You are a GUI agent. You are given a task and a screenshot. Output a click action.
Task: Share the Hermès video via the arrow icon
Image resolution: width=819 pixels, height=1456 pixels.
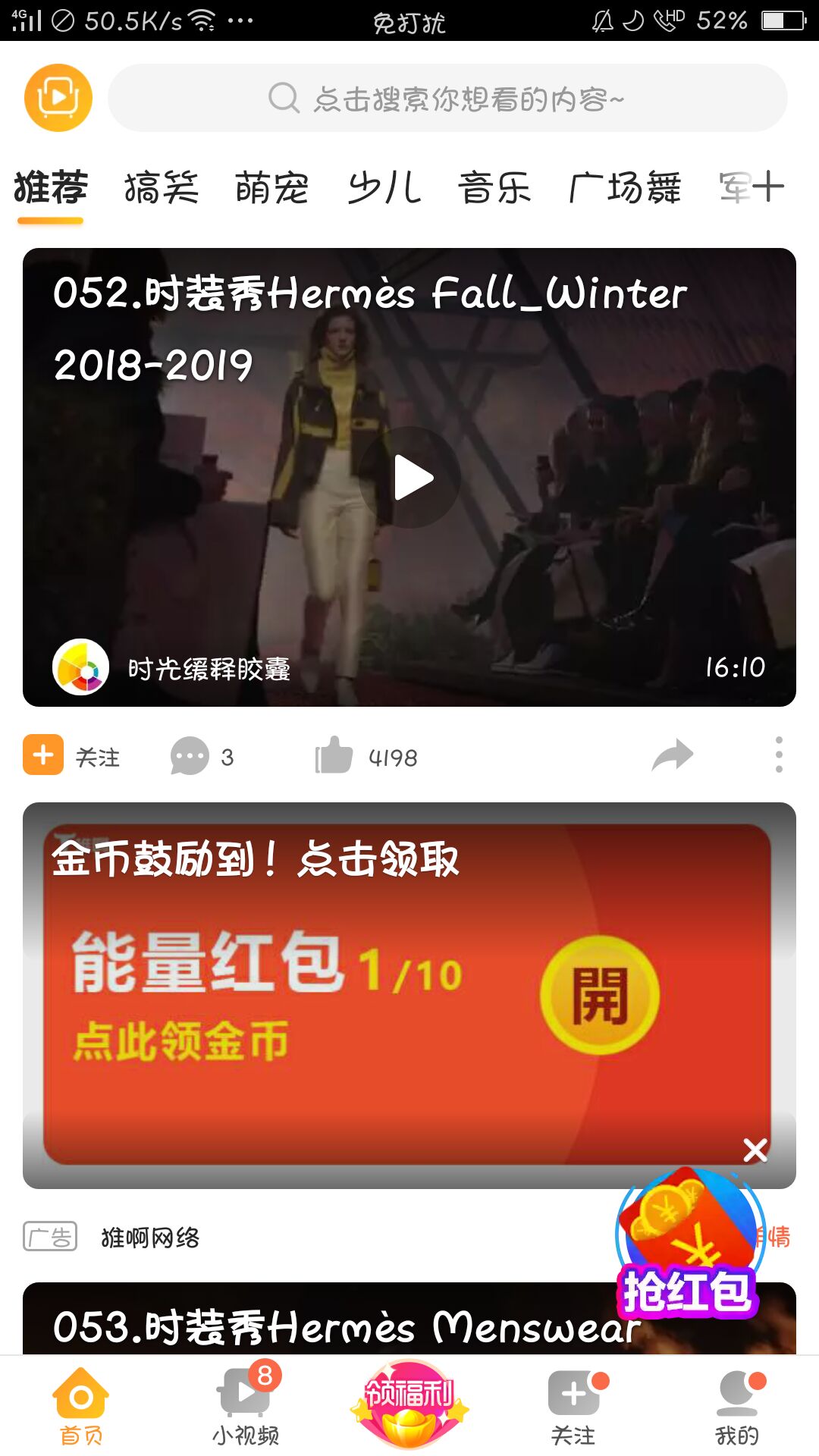[x=673, y=755]
